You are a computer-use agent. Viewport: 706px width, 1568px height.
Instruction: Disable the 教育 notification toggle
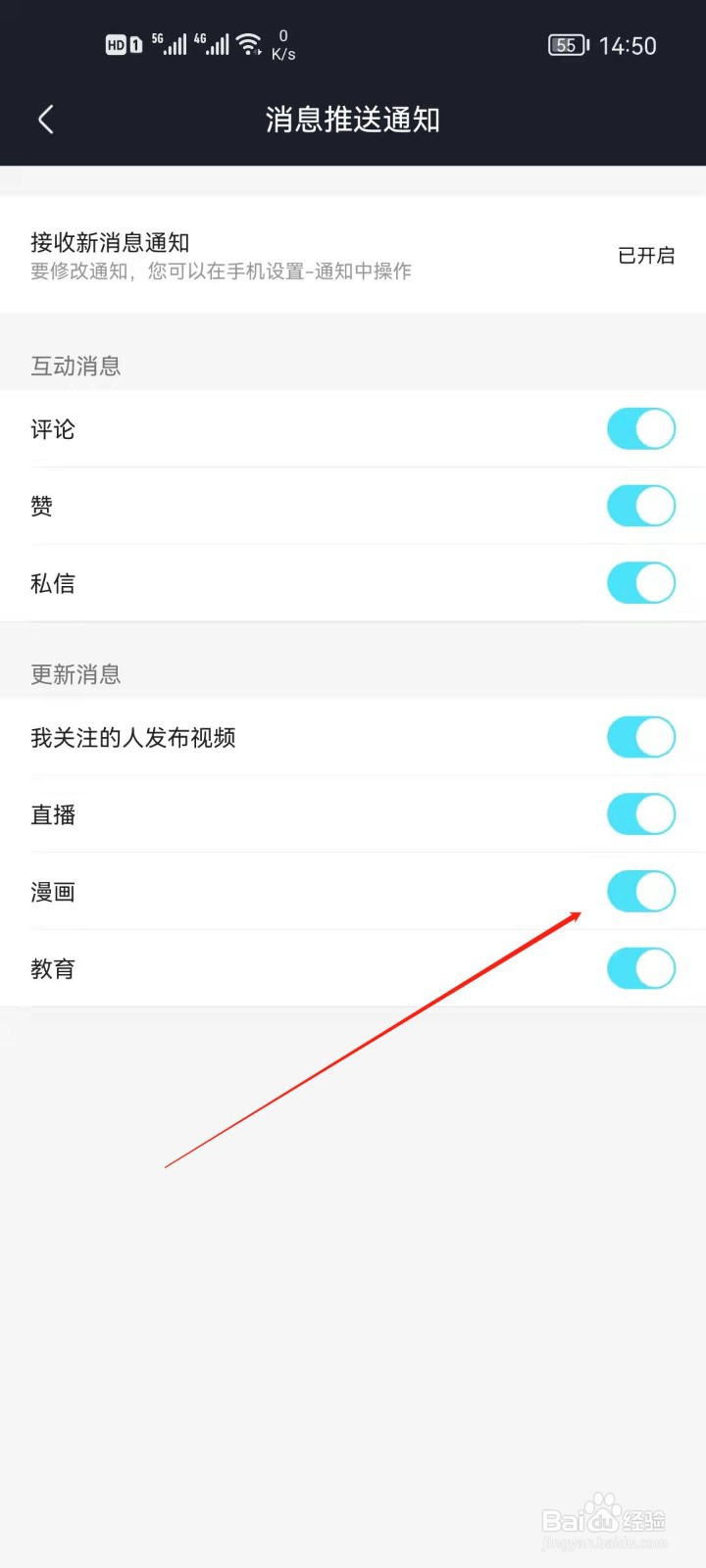point(641,967)
